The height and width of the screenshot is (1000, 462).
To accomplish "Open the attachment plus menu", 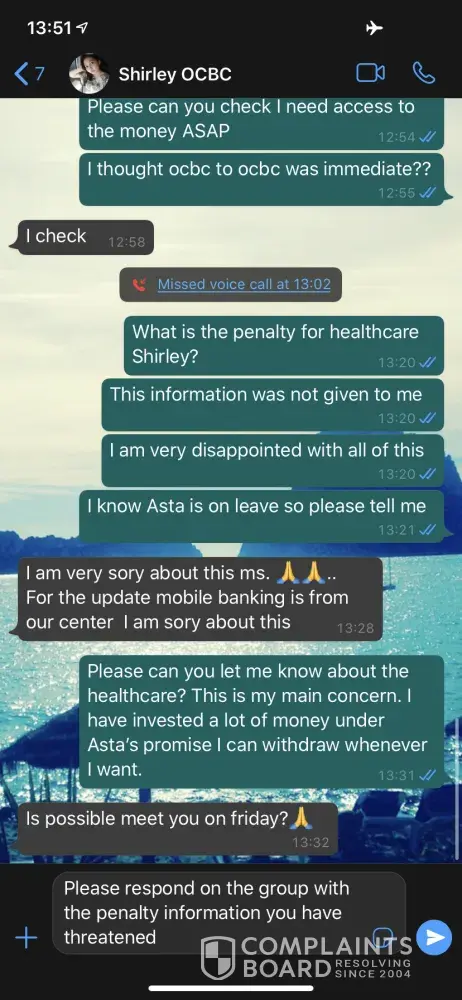I will point(26,938).
